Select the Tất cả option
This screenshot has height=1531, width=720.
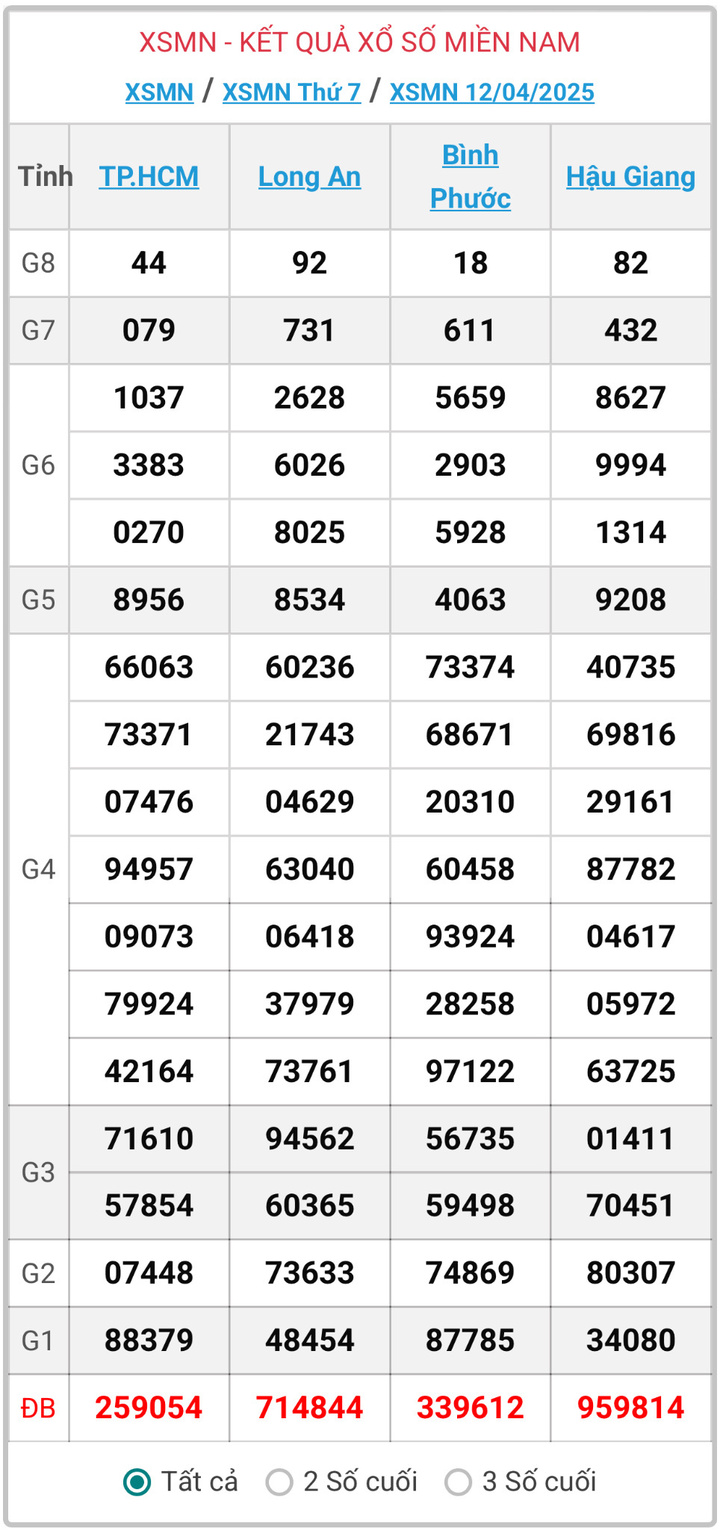pyautogui.click(x=138, y=1481)
